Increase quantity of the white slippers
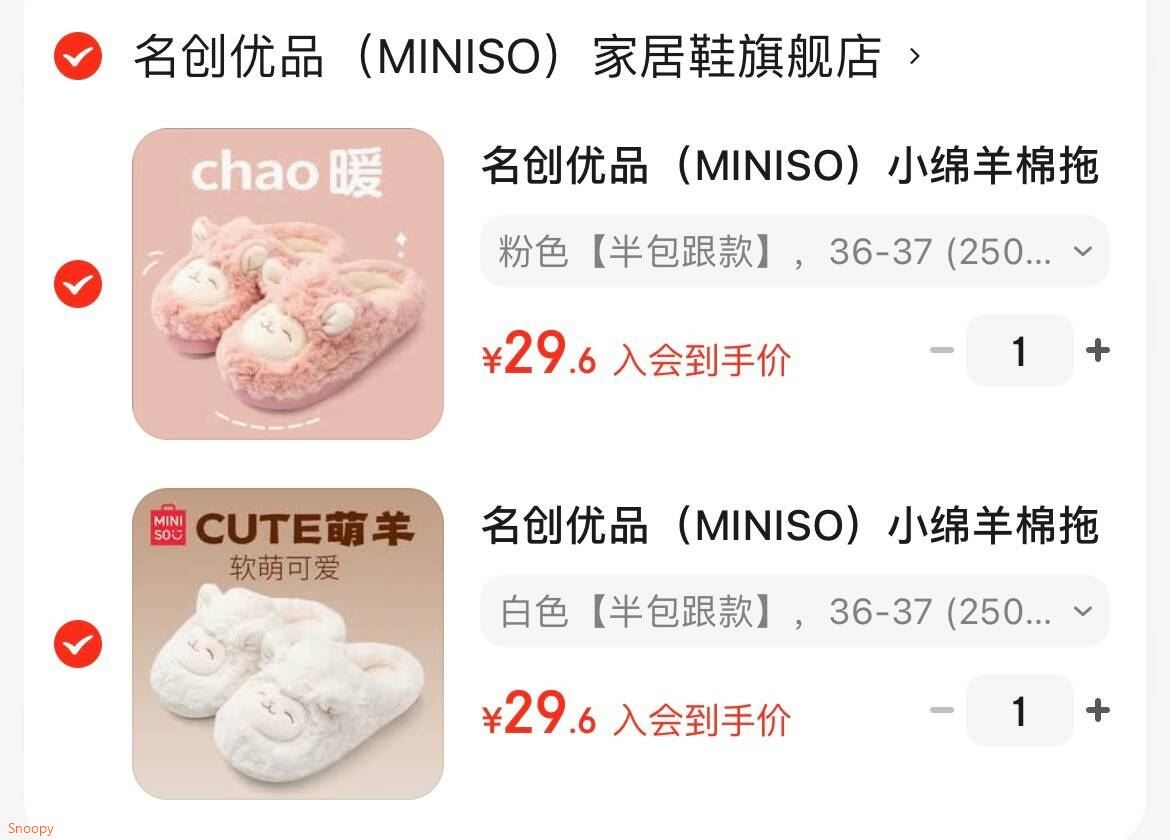This screenshot has width=1170, height=840. click(1098, 710)
